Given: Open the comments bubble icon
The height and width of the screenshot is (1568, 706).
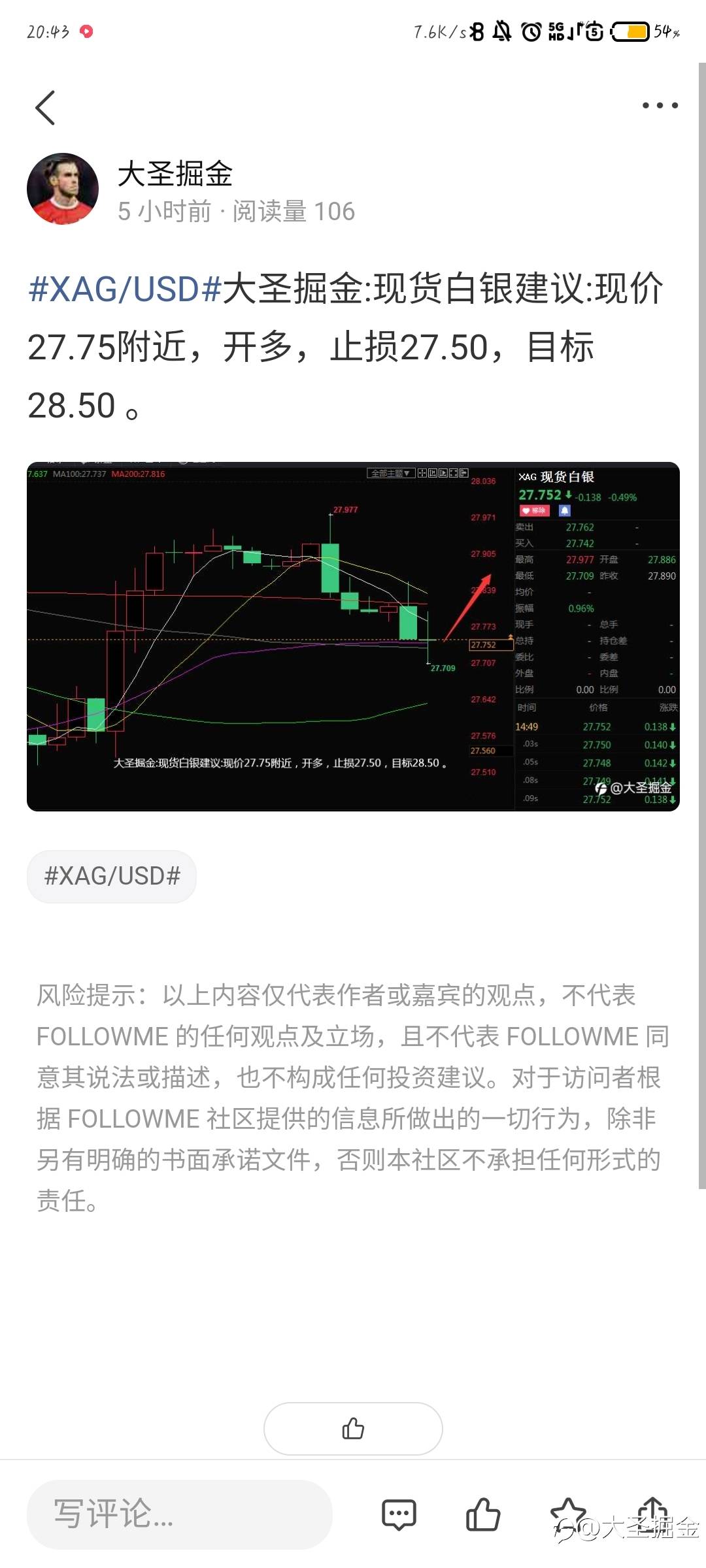Looking at the screenshot, I should 399,1514.
